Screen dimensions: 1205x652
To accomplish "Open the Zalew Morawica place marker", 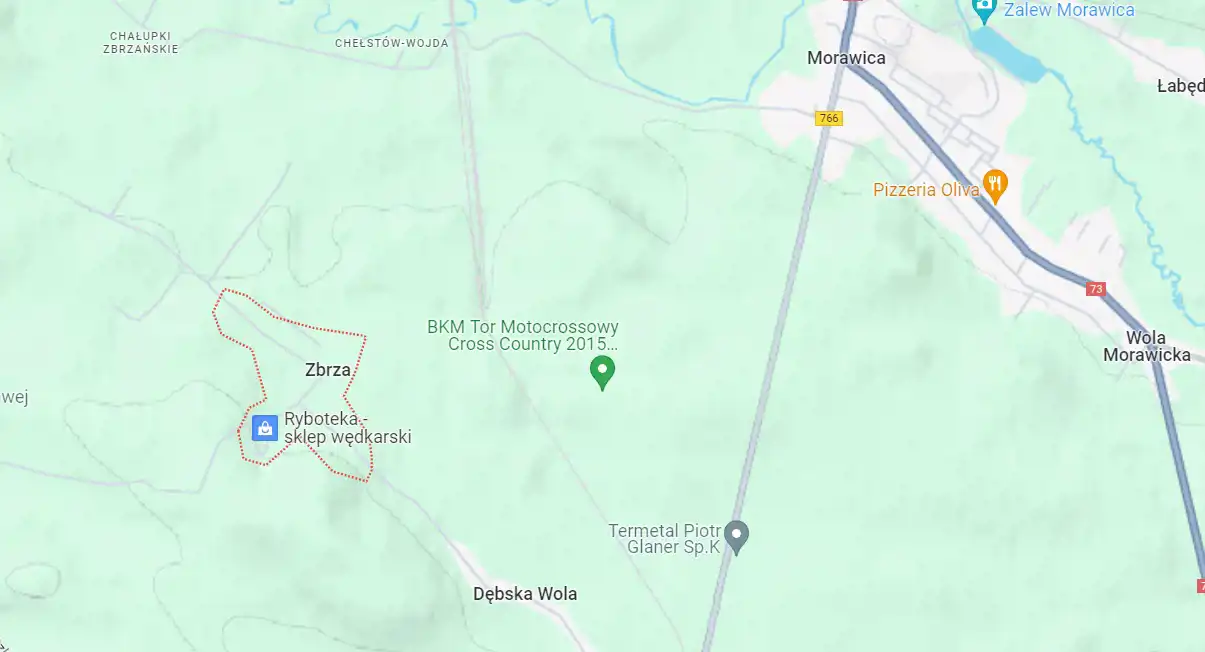I will pyautogui.click(x=984, y=10).
